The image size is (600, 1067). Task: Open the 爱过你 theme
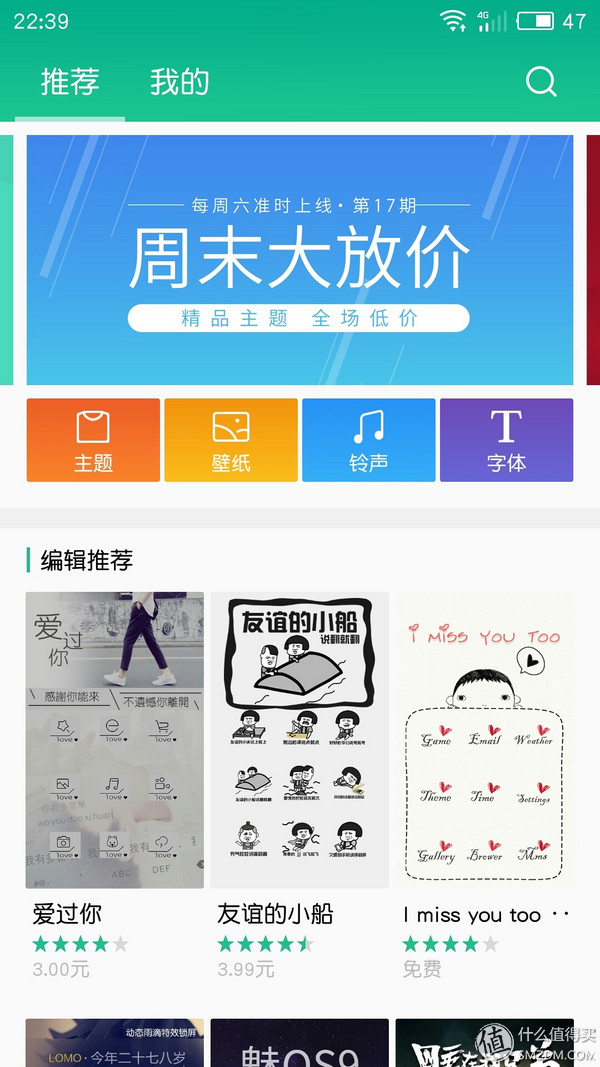coord(114,740)
